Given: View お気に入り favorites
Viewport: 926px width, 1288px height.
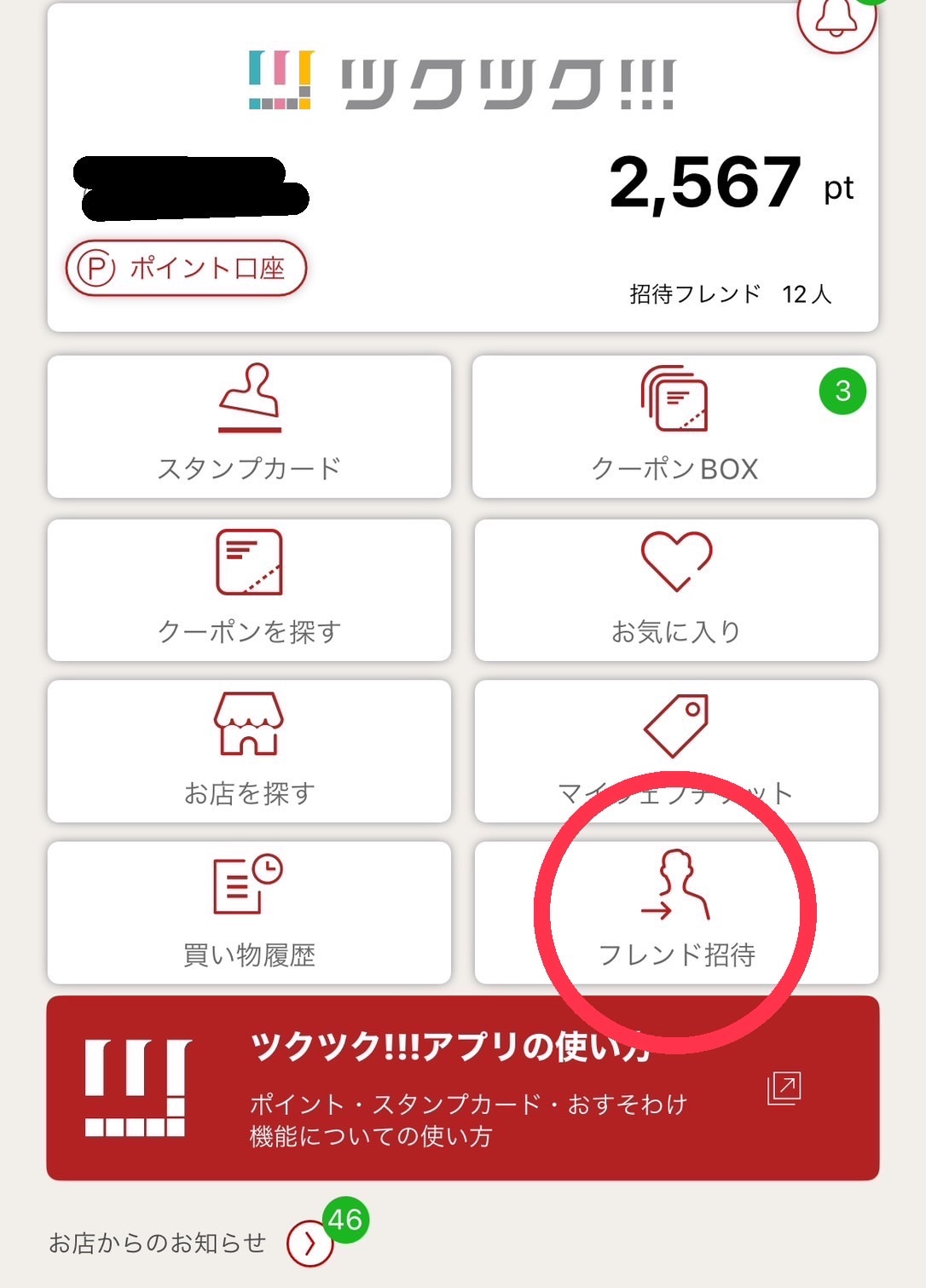Looking at the screenshot, I should 675,589.
